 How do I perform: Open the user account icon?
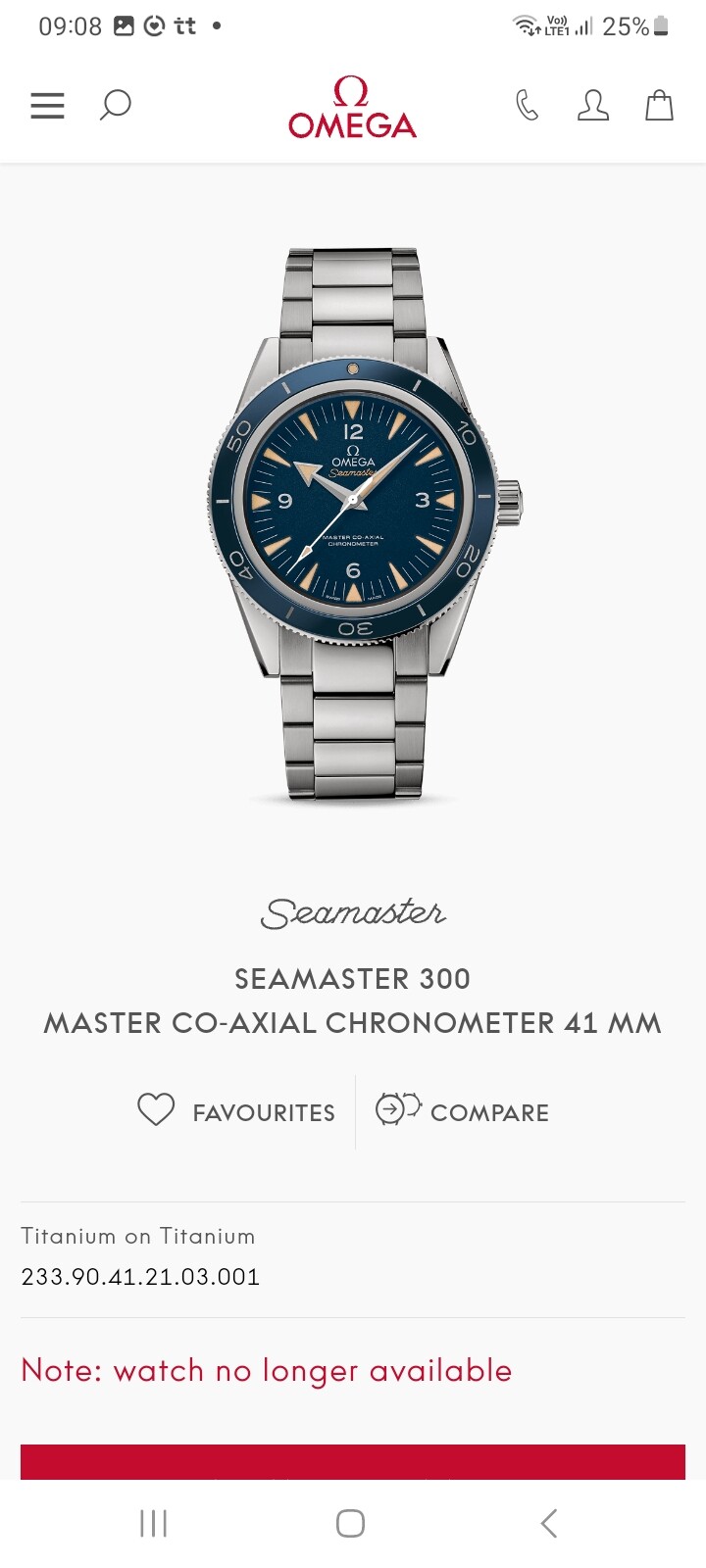point(593,105)
